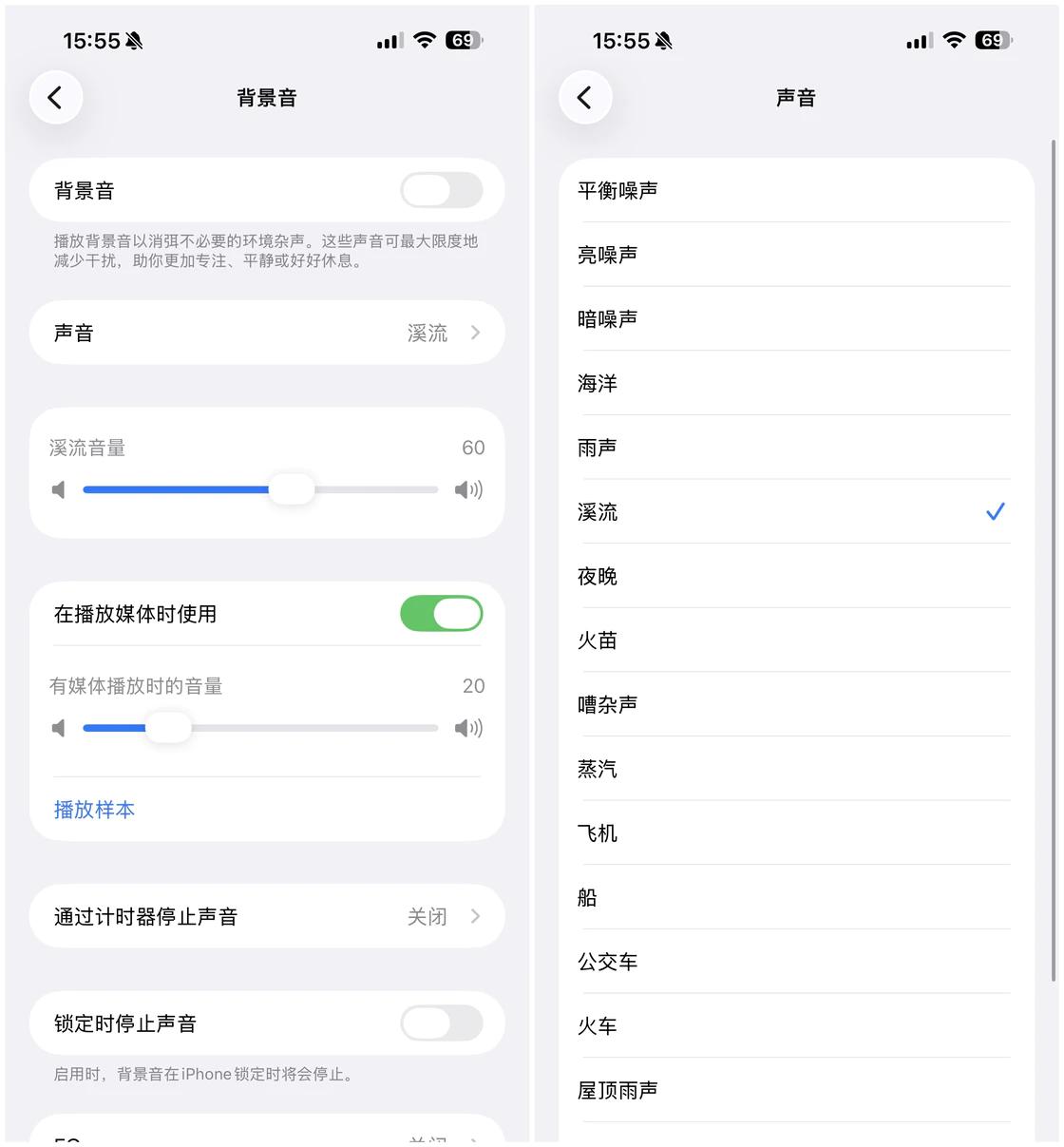Select 飞机 sound option
The height and width of the screenshot is (1147, 1064).
(x=794, y=833)
